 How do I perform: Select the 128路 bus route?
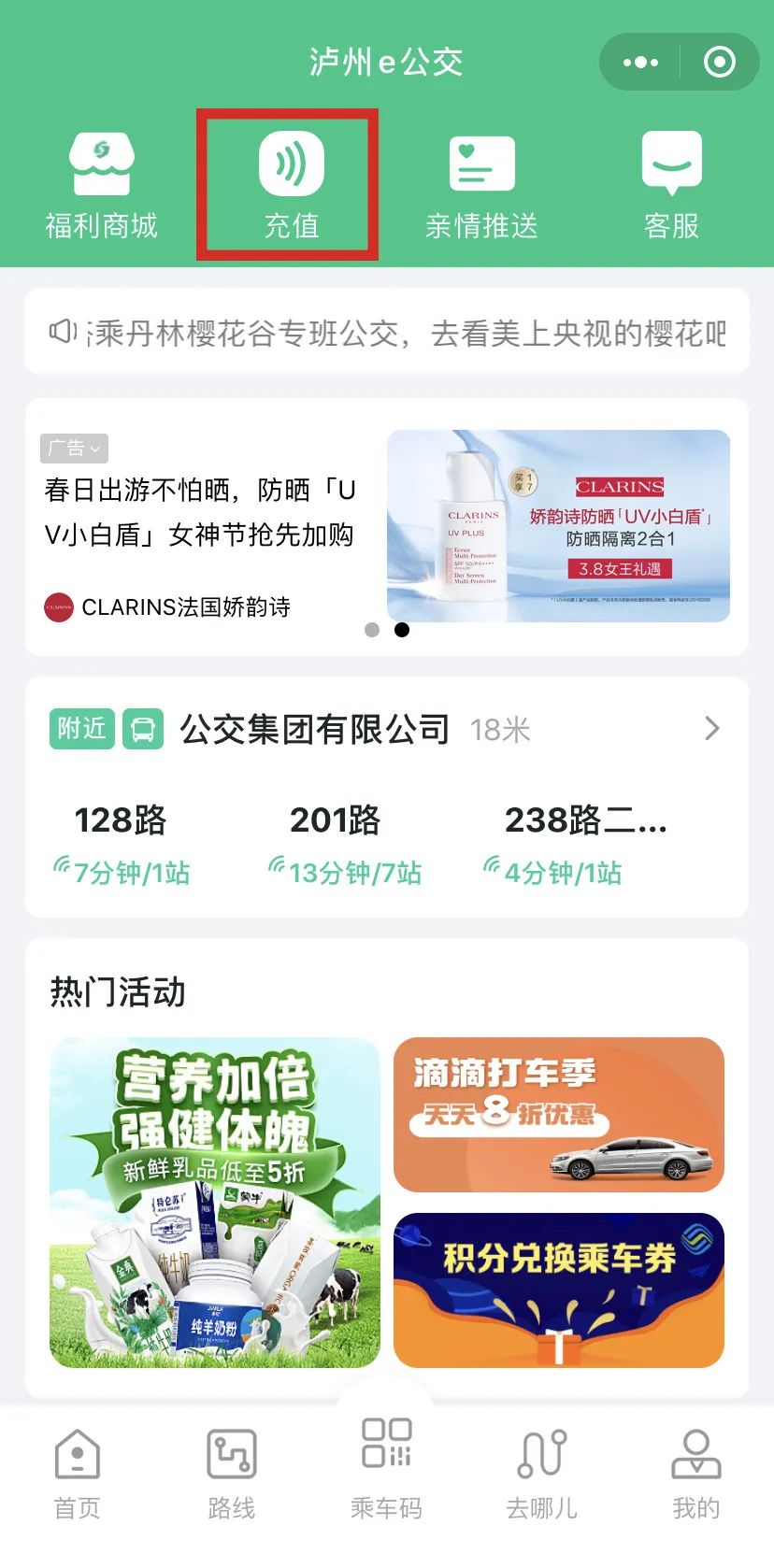coord(120,822)
